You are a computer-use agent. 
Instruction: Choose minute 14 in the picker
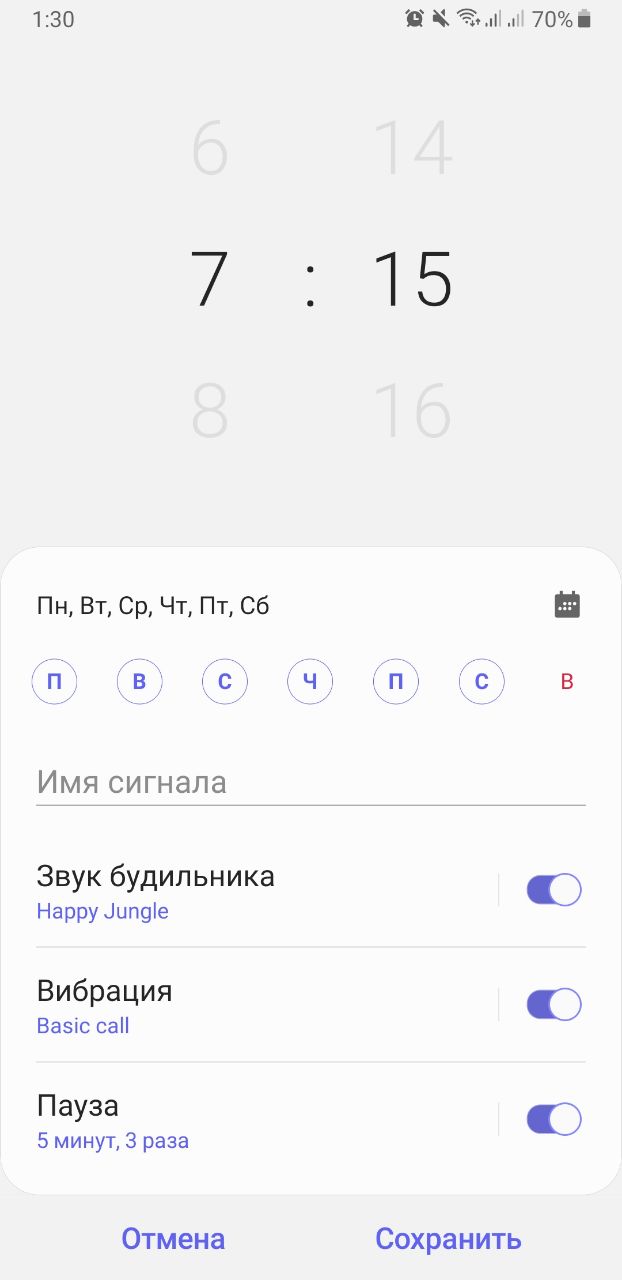tap(413, 149)
